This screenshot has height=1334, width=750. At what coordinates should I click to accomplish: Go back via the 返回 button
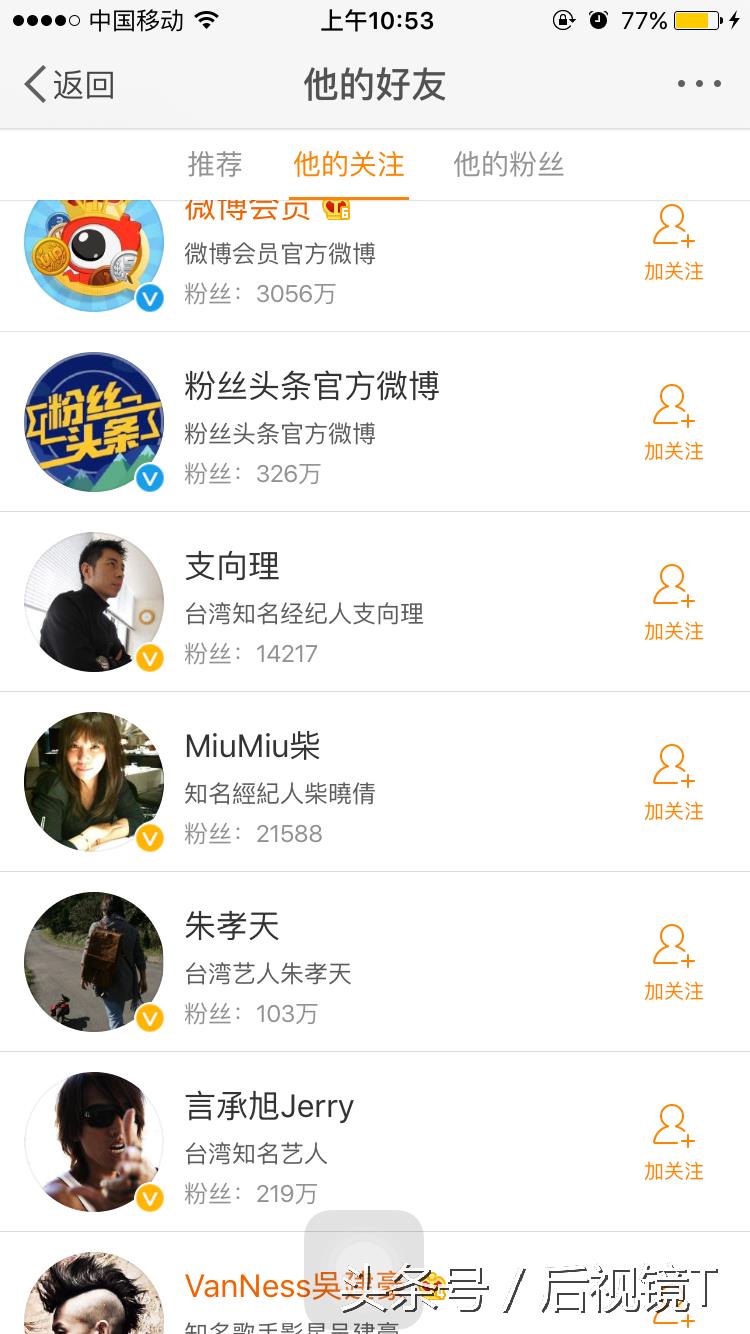(x=70, y=85)
